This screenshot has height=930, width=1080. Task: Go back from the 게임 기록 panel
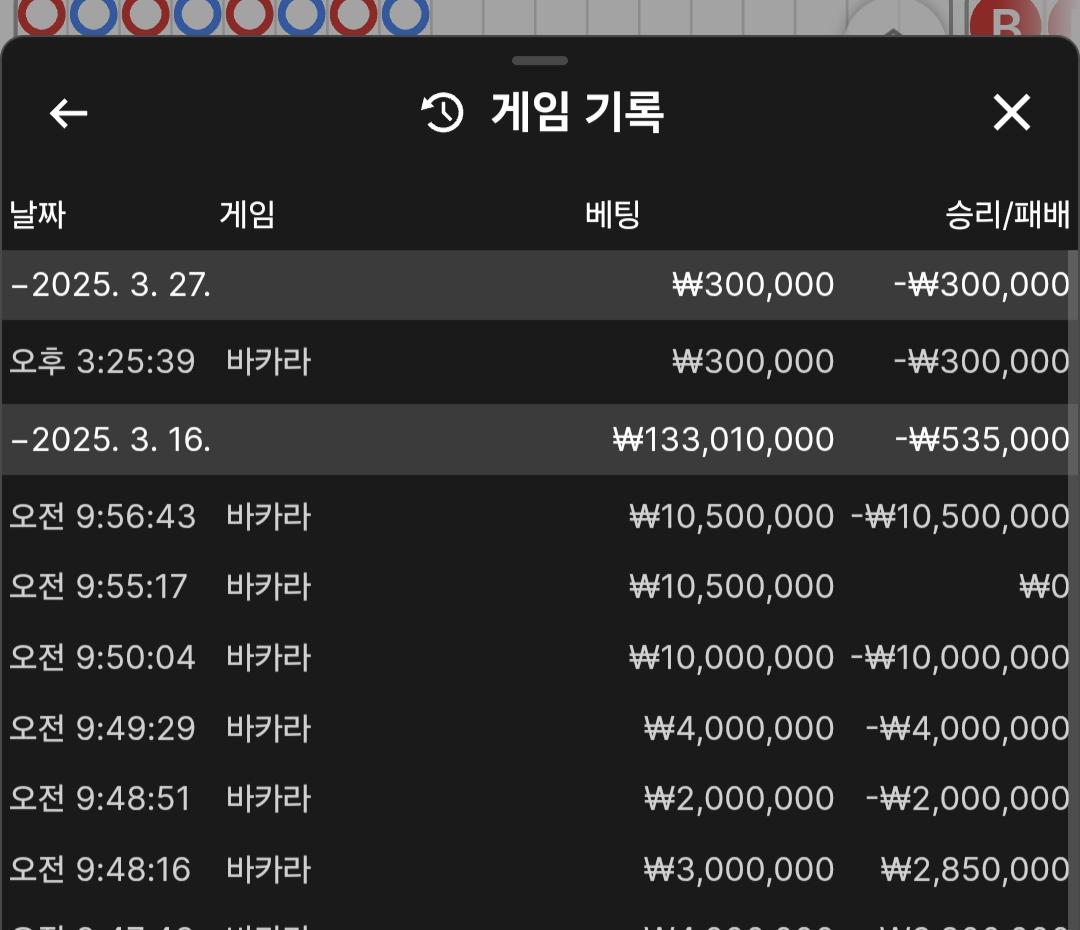[69, 114]
